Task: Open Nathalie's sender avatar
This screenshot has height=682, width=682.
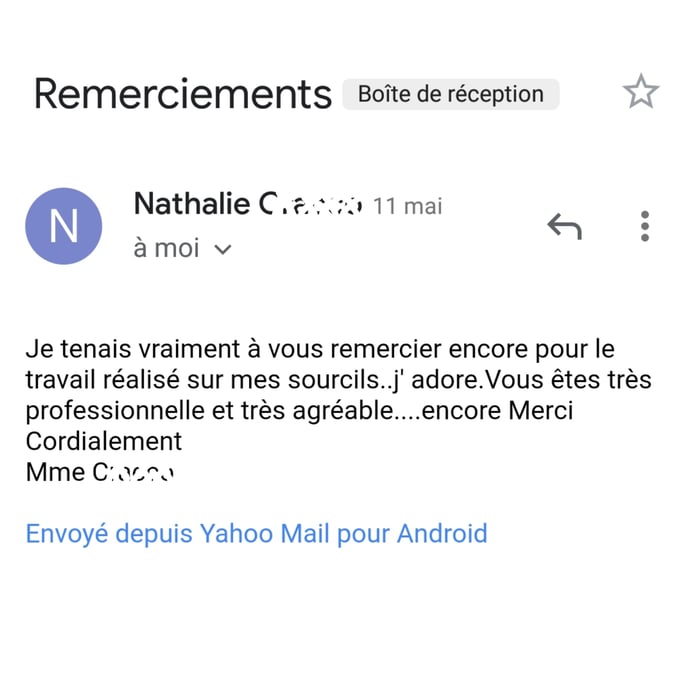Action: coord(64,227)
